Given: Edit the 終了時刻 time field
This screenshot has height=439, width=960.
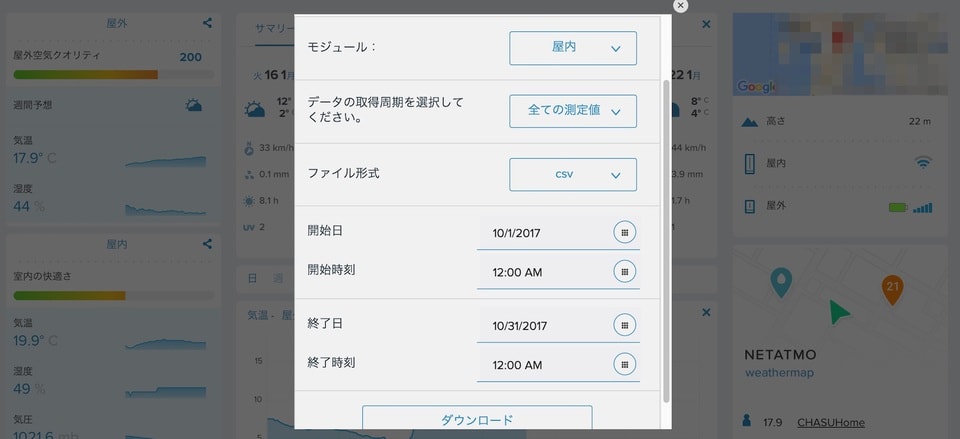Looking at the screenshot, I should (543, 365).
